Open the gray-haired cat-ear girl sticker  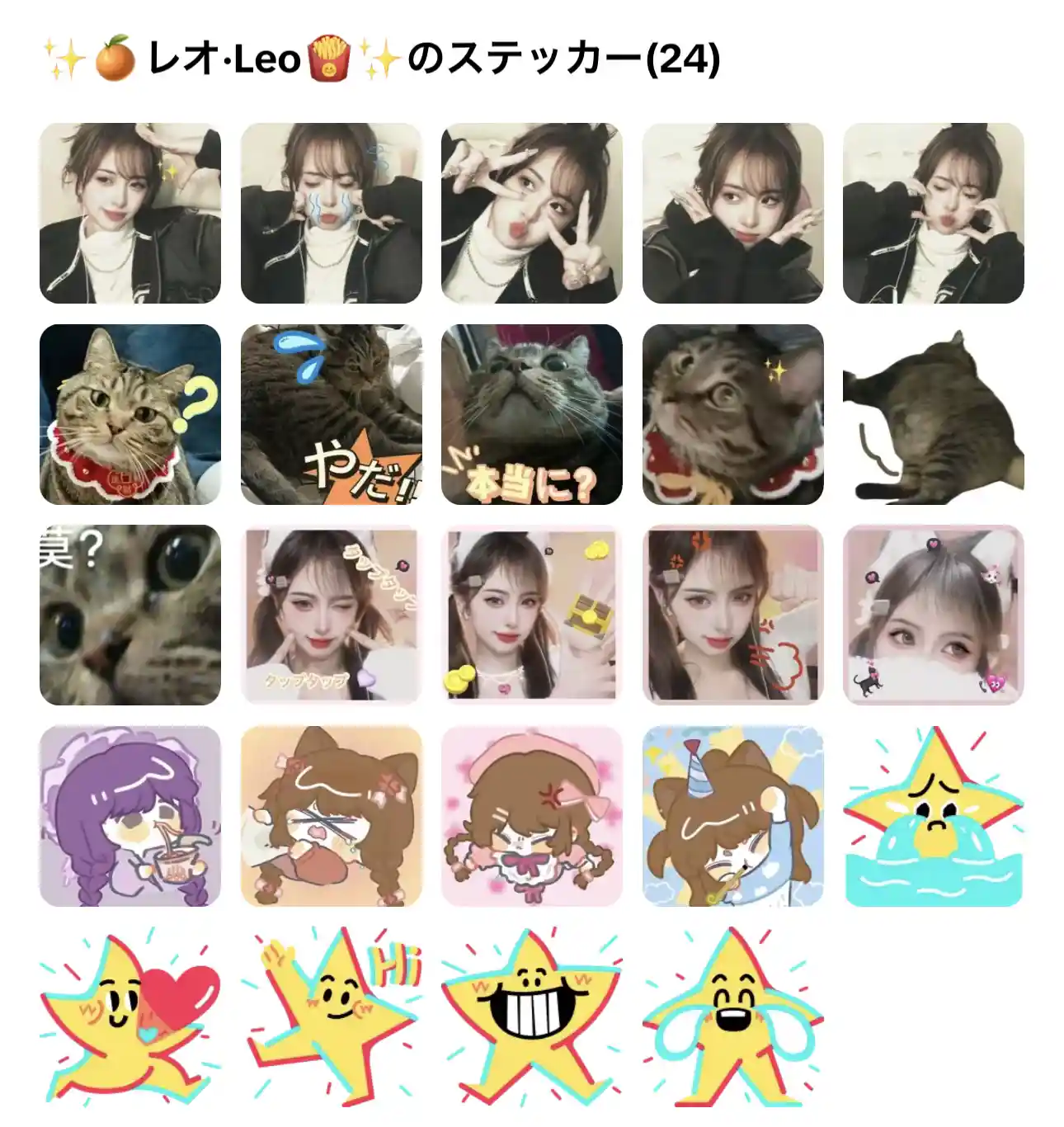click(933, 615)
